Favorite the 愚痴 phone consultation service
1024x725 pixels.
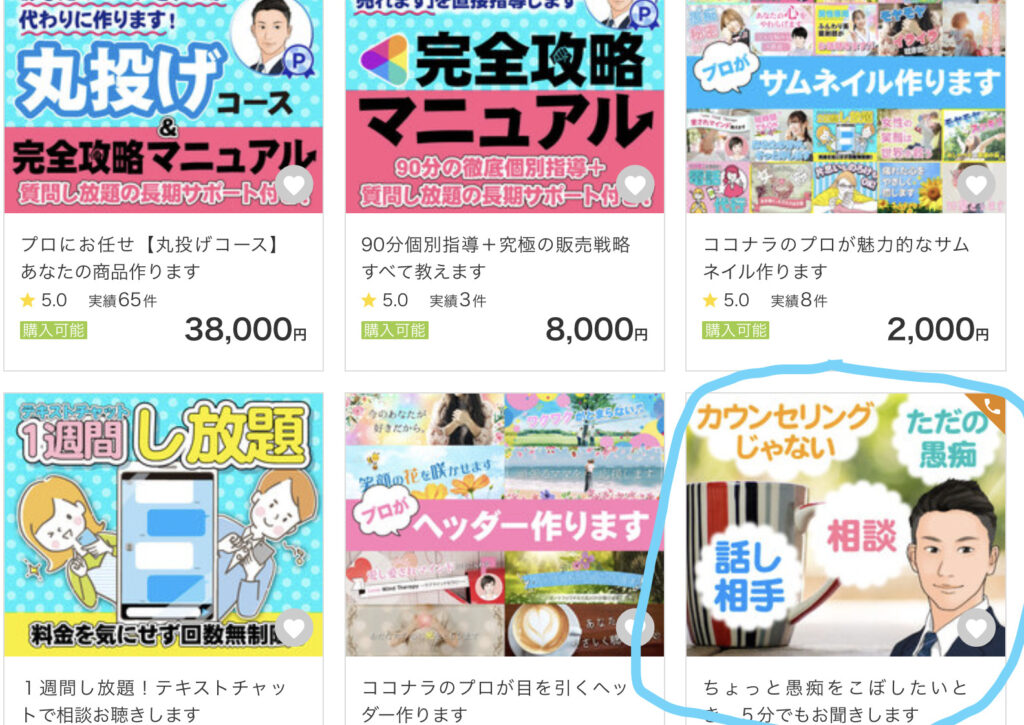coord(976,628)
